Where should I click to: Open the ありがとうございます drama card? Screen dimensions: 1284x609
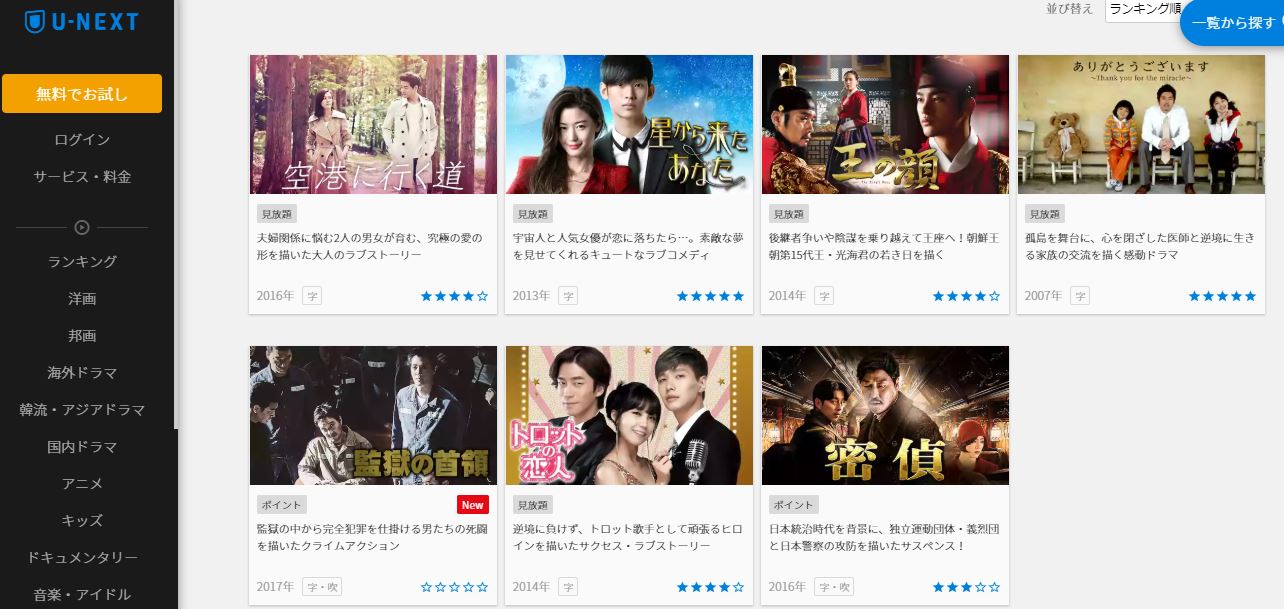tap(1141, 125)
